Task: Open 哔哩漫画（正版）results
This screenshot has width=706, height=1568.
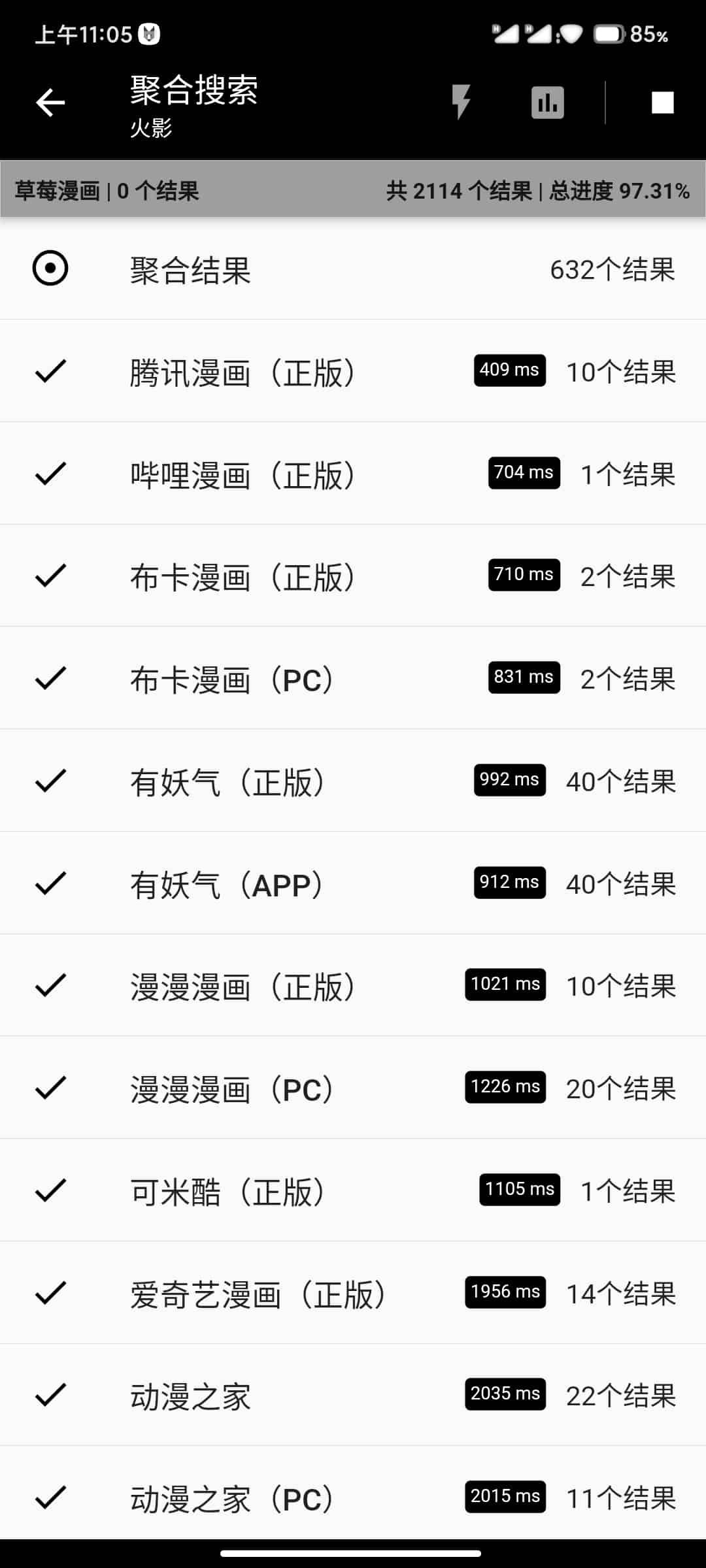Action: click(353, 474)
